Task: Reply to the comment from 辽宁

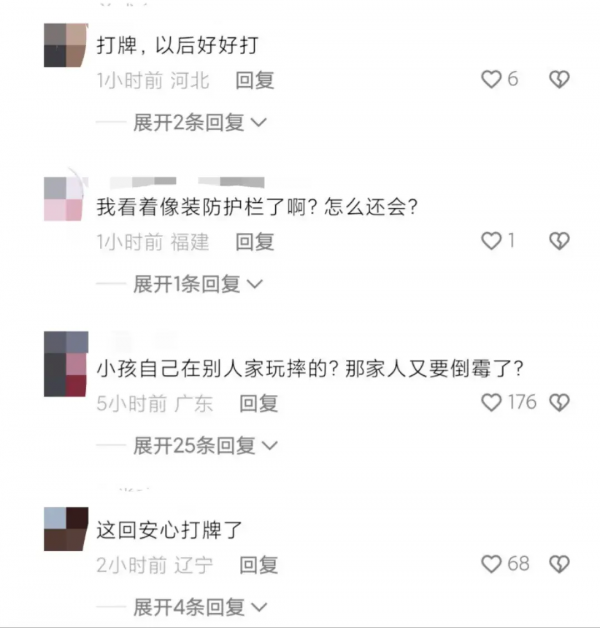Action: [x=258, y=565]
